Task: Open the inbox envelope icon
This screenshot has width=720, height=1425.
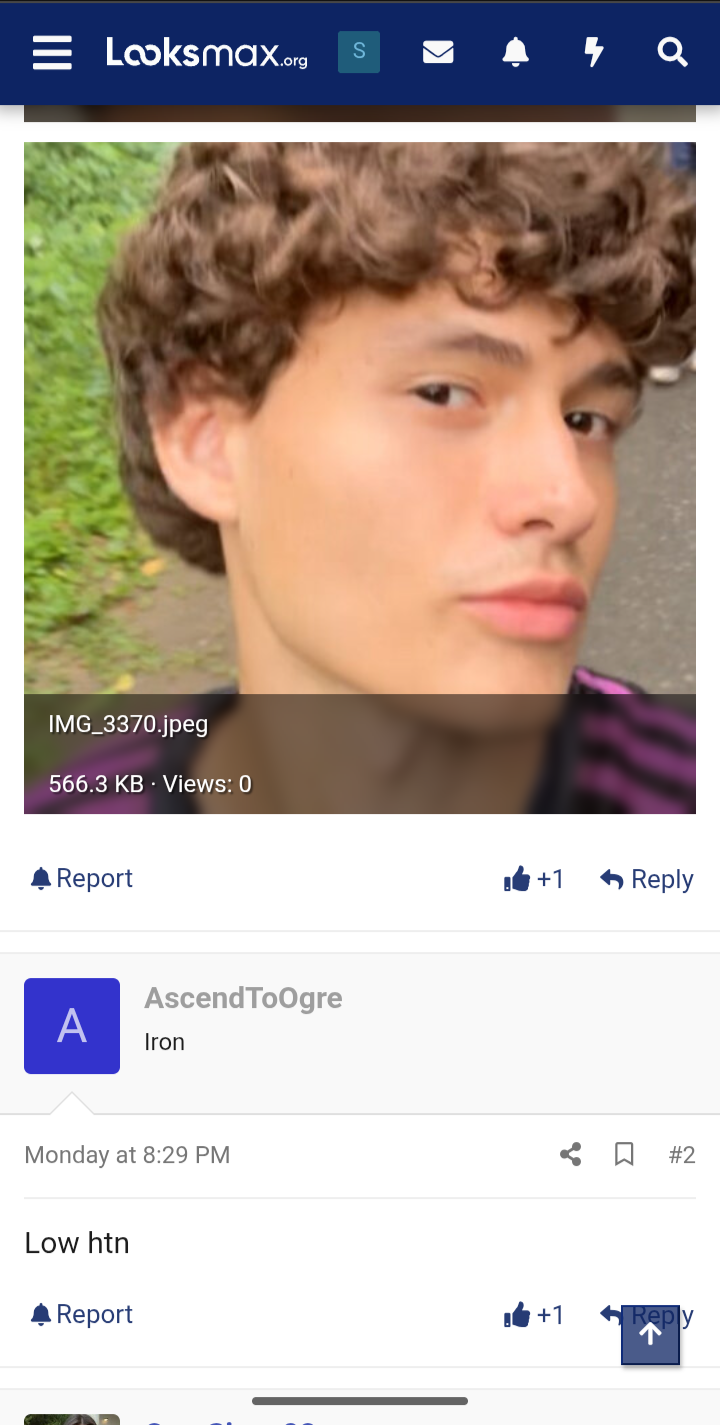Action: (x=438, y=52)
